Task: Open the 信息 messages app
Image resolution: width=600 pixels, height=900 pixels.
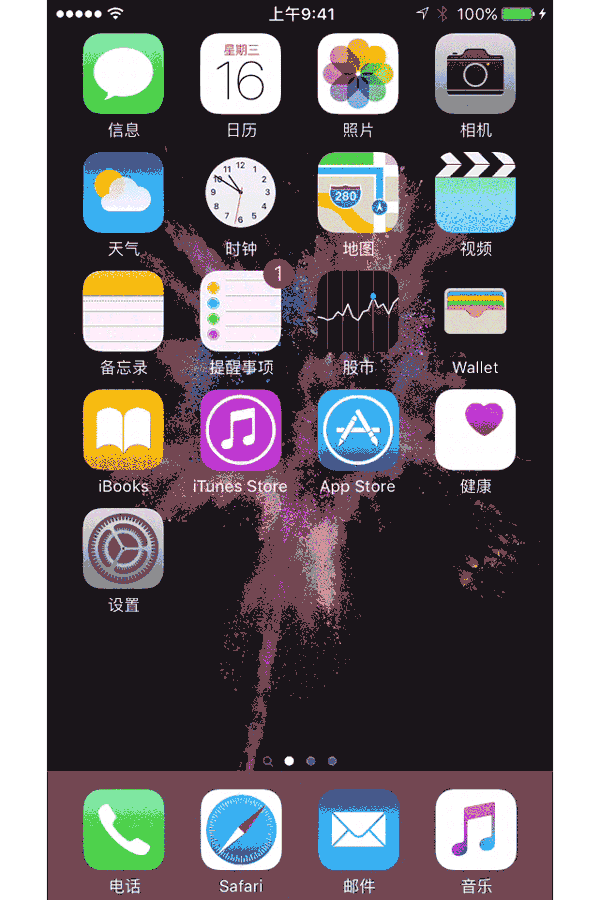Action: [x=123, y=74]
